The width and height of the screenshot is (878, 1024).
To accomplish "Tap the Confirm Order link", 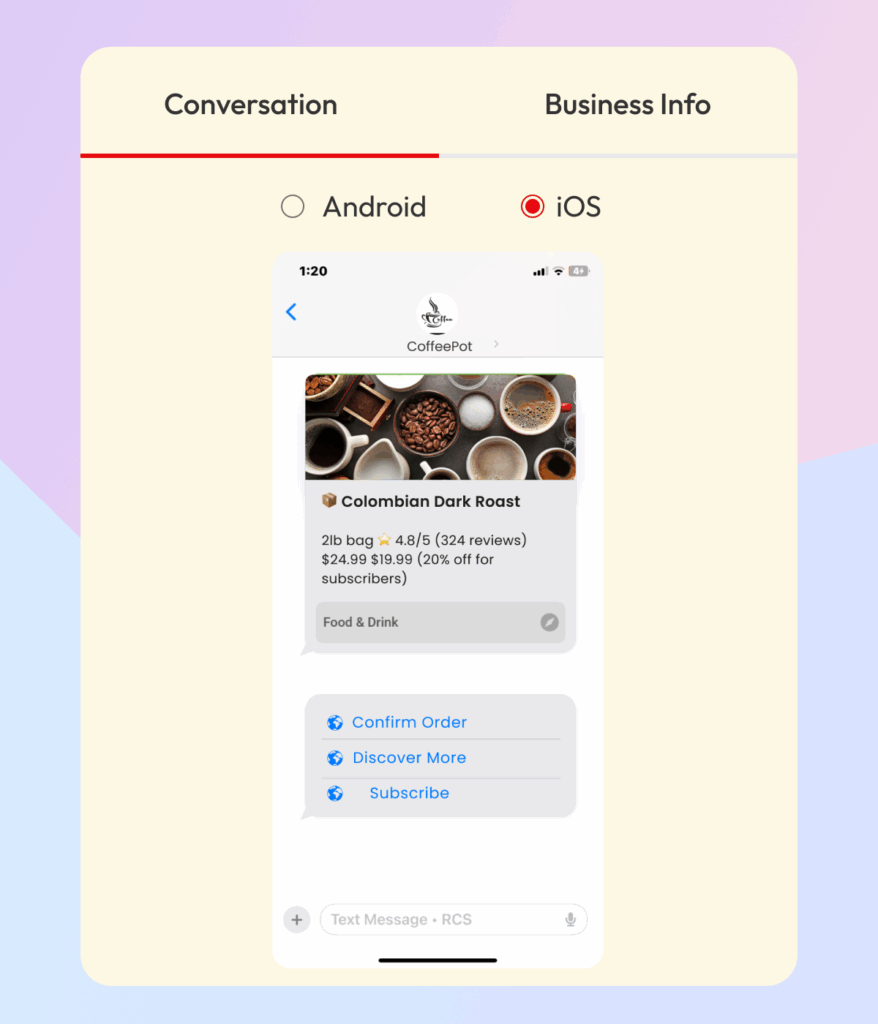I will (408, 722).
